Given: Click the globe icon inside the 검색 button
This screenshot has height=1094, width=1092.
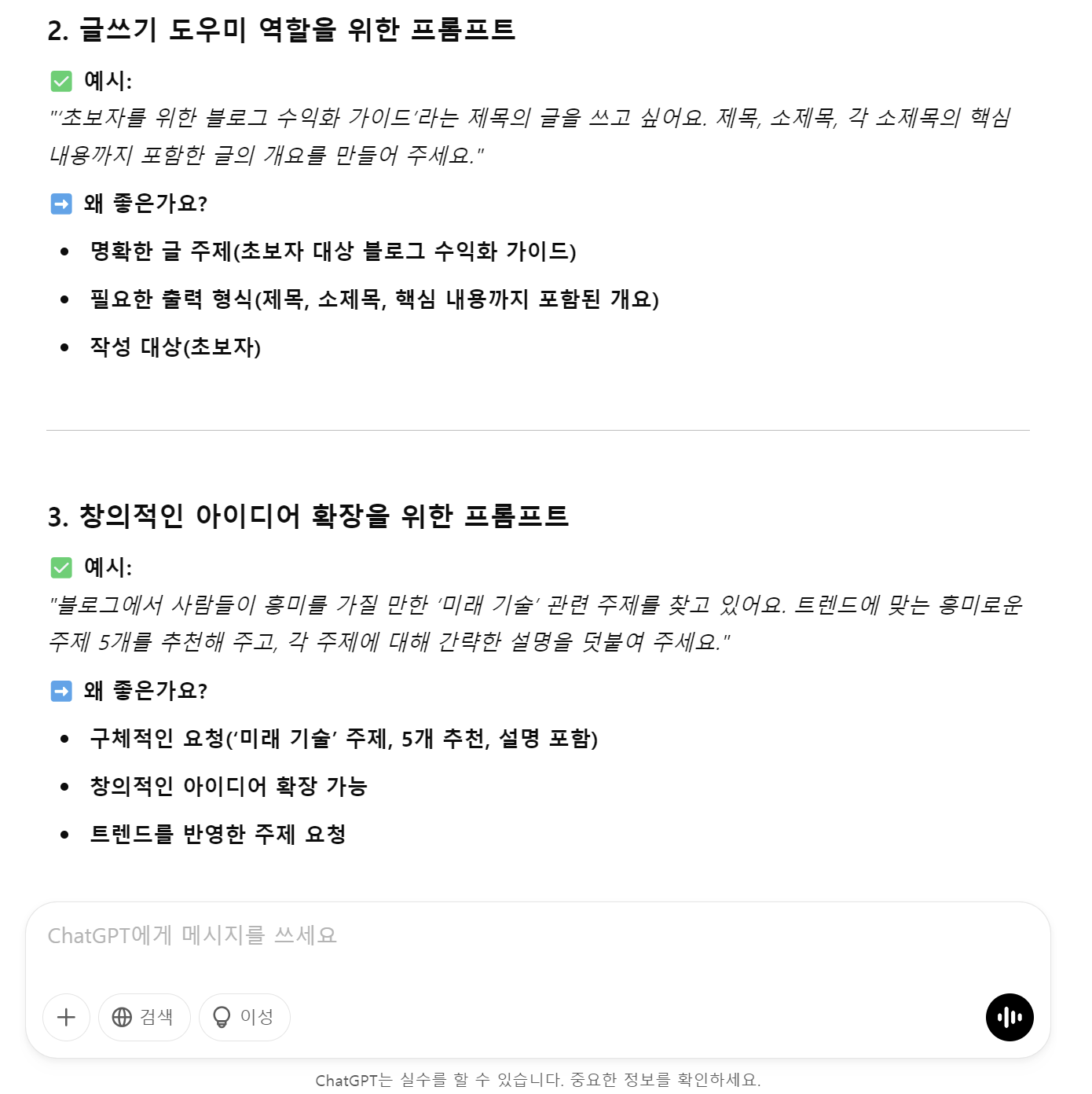Looking at the screenshot, I should tap(123, 1017).
